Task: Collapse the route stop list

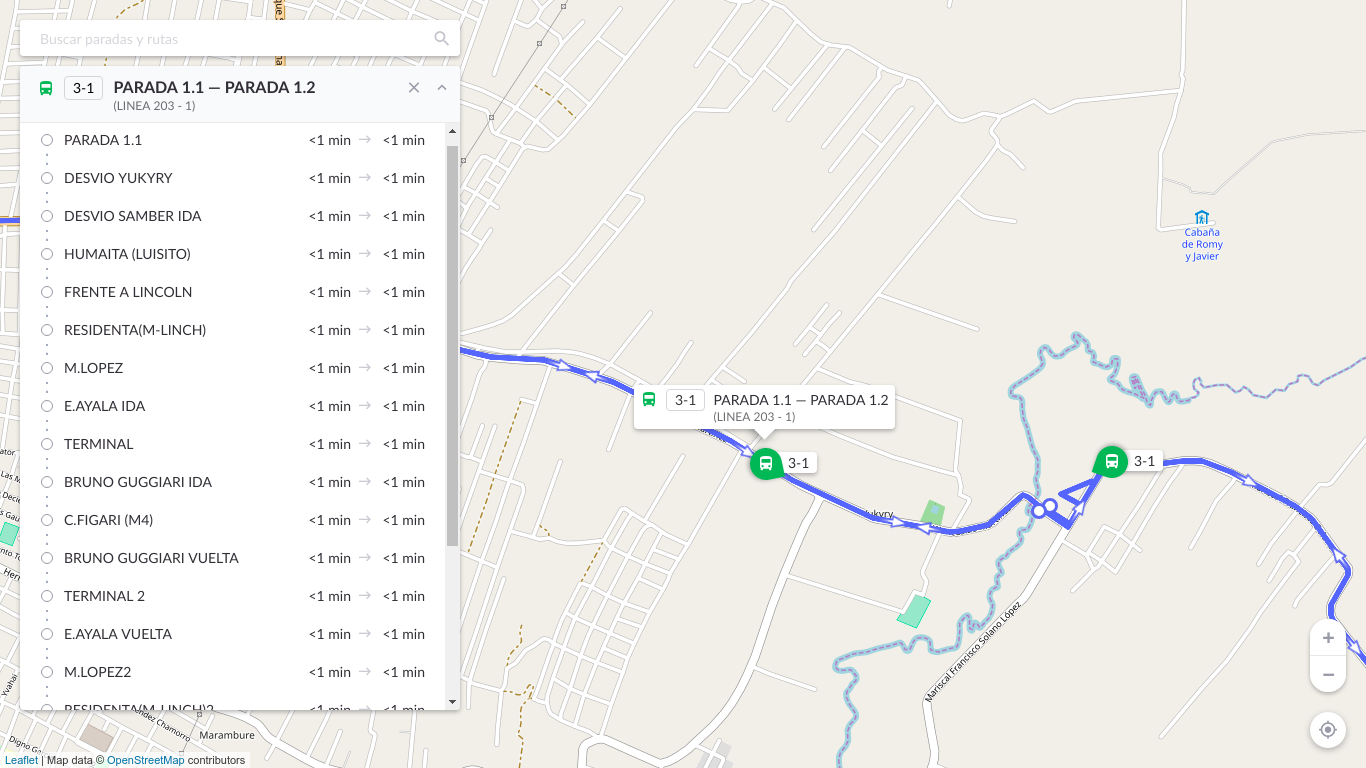Action: pyautogui.click(x=442, y=88)
